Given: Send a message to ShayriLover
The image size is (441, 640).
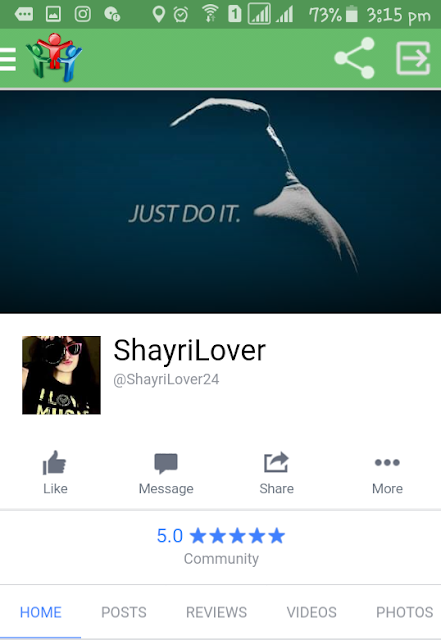Looking at the screenshot, I should (x=166, y=473).
